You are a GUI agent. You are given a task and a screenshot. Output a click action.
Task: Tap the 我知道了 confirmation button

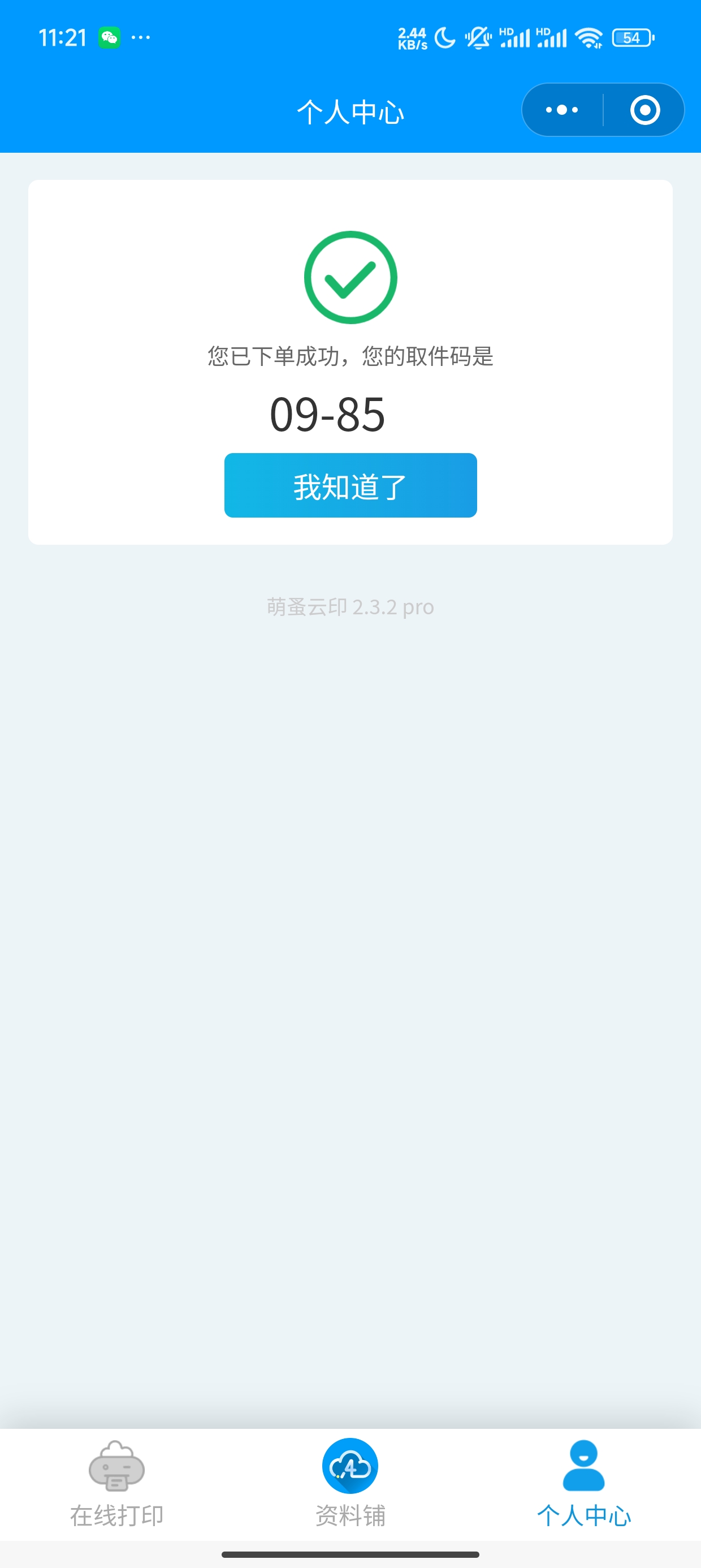tap(350, 485)
